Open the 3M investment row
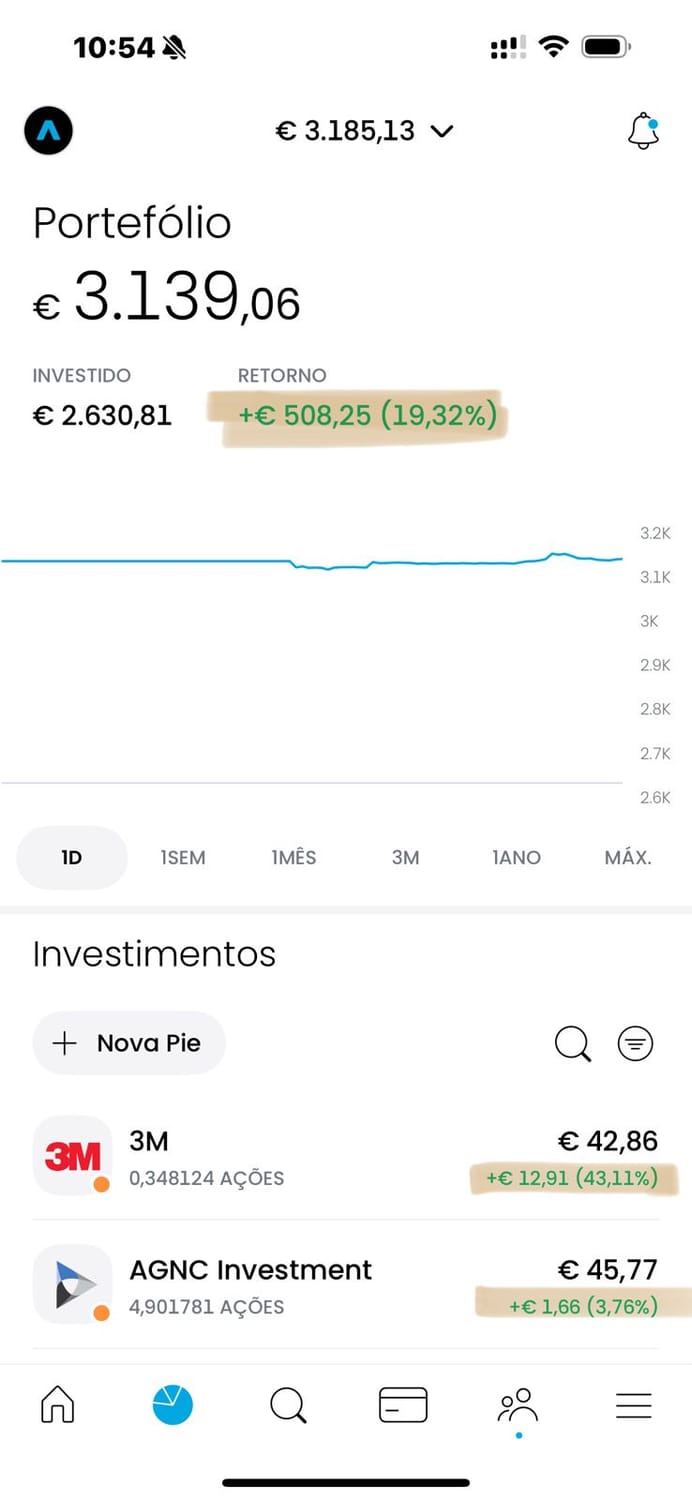The image size is (692, 1500). click(346, 1155)
